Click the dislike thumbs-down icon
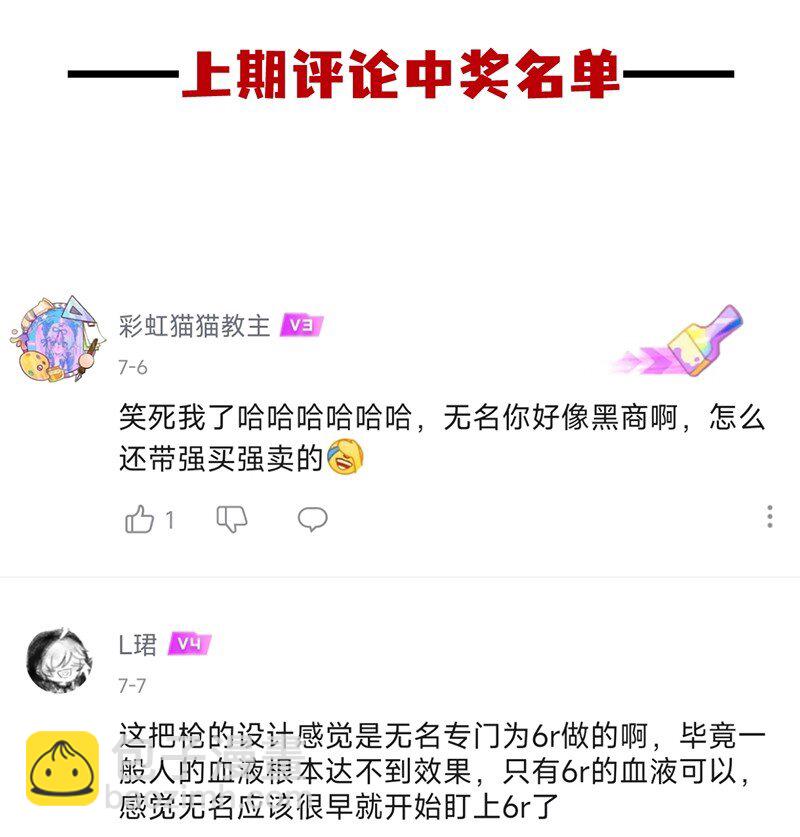800x837 pixels. click(x=231, y=520)
